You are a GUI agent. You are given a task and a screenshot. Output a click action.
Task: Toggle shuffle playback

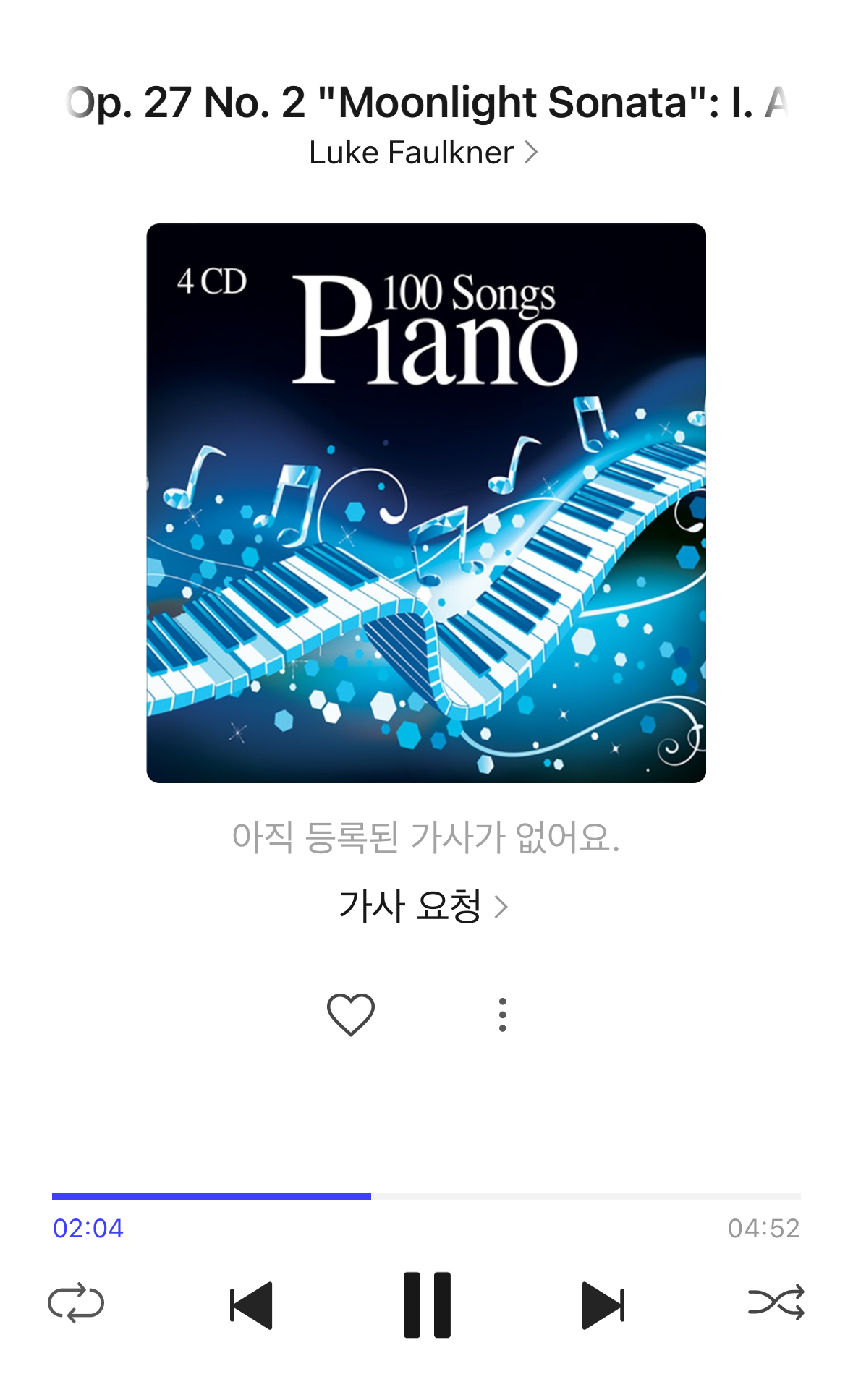[x=776, y=1302]
